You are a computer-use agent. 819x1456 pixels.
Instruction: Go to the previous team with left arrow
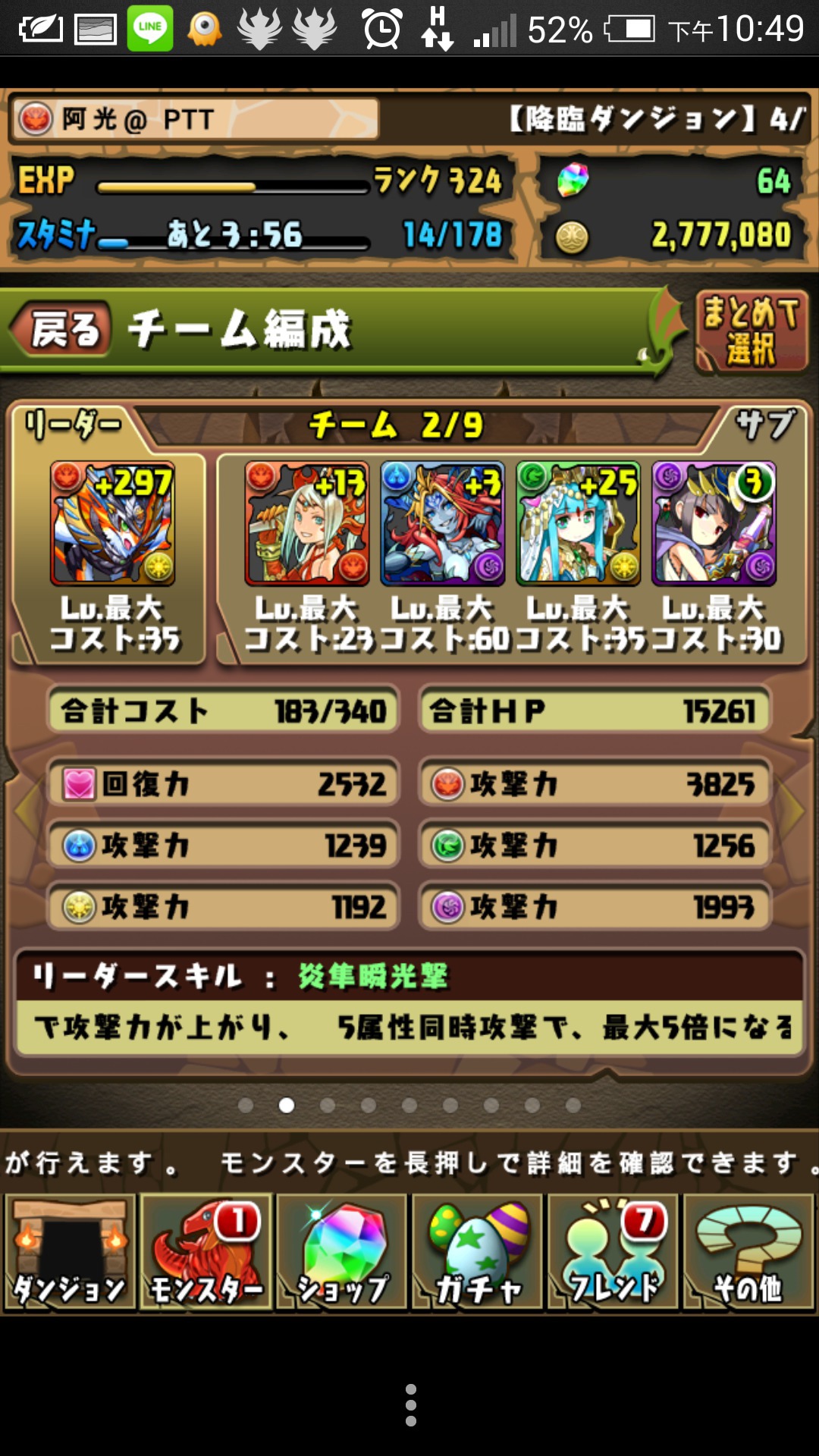[27, 810]
